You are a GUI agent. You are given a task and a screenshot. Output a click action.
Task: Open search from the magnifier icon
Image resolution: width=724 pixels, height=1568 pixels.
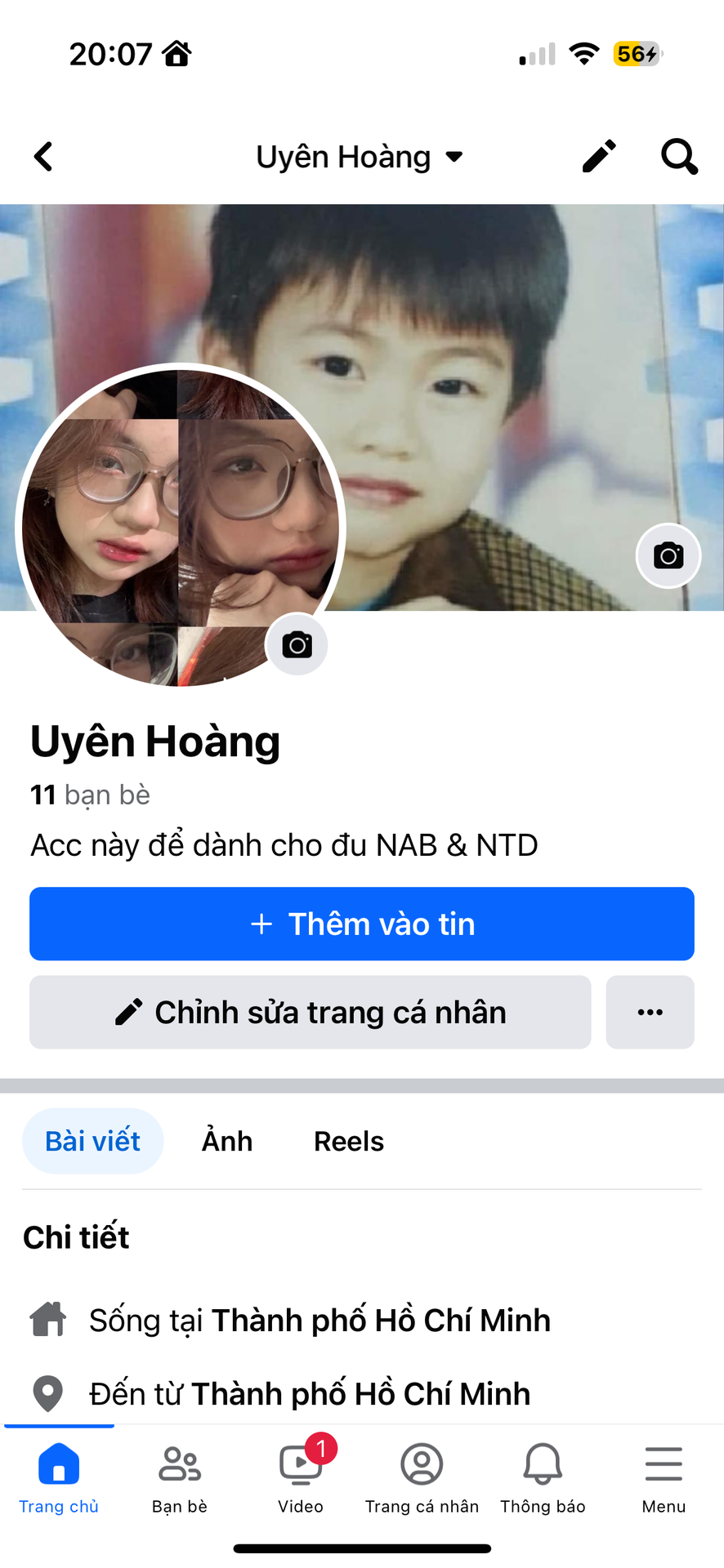[679, 156]
